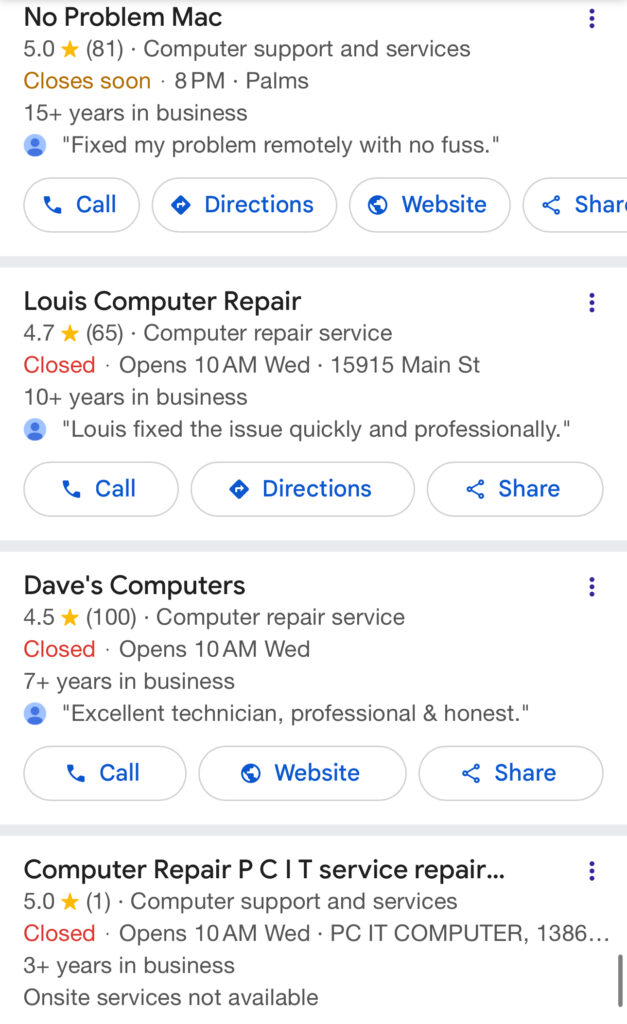Open overflow menu for Dave's Computers
Screen dimensions: 627x1024
click(592, 586)
